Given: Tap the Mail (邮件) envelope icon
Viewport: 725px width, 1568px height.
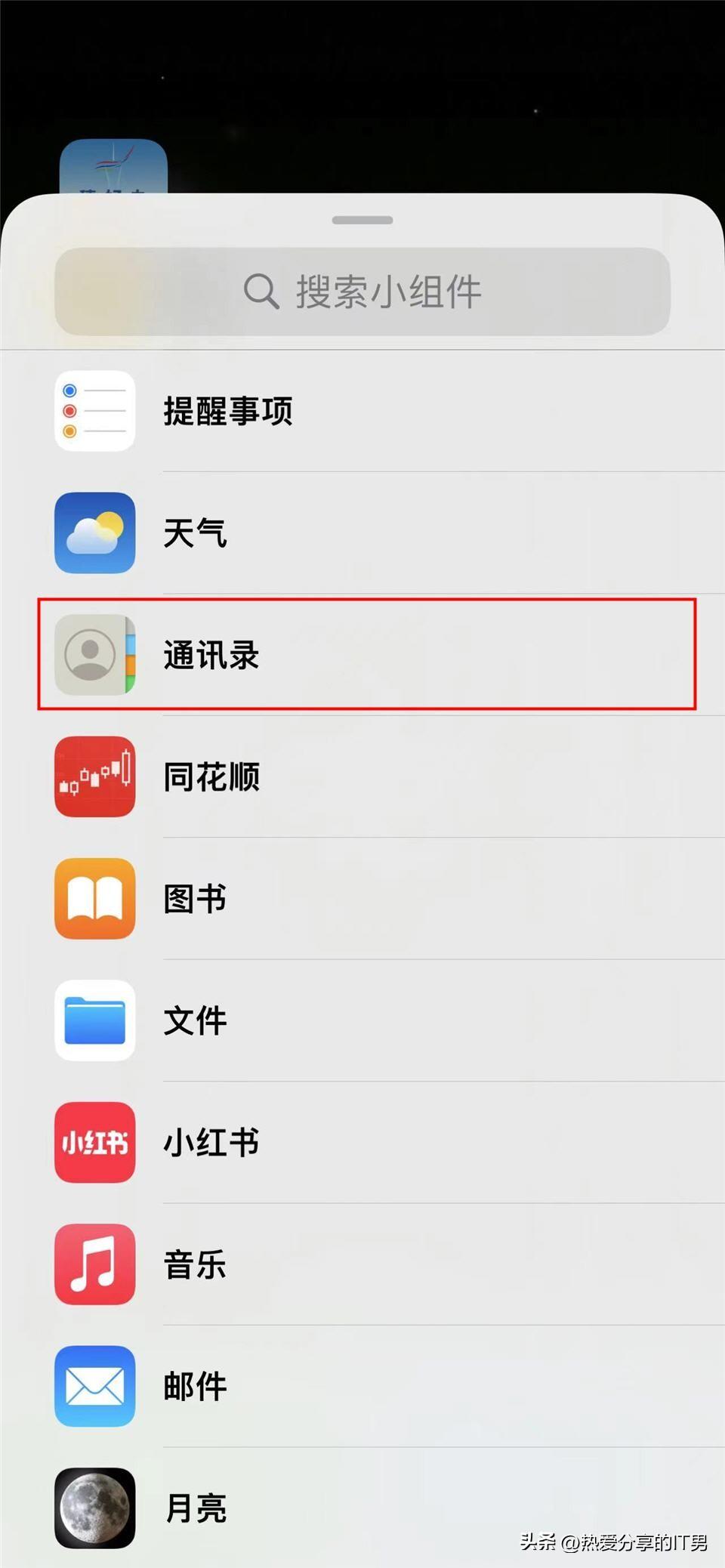Looking at the screenshot, I should coord(94,1387).
